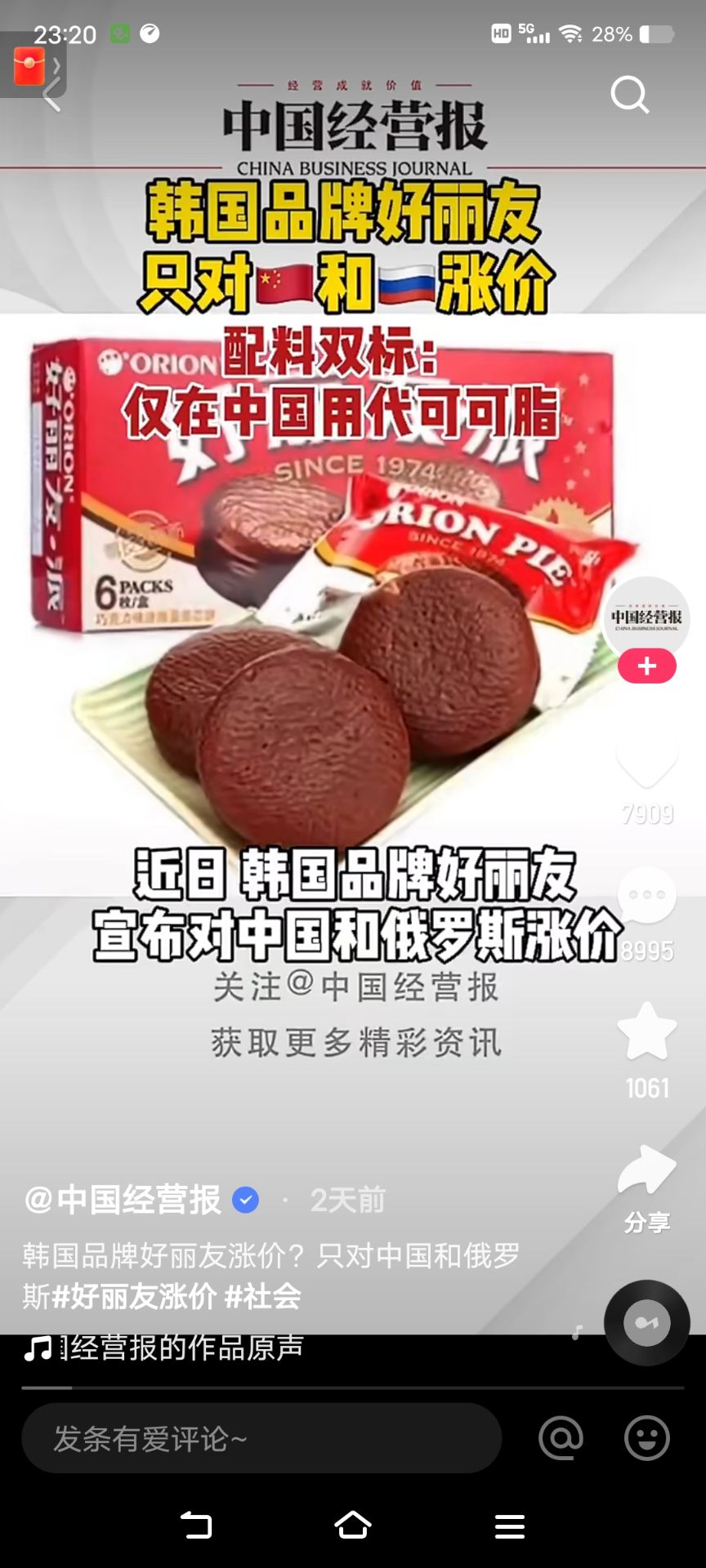Open the red envelope icon
The image size is (706, 1568).
tap(29, 65)
